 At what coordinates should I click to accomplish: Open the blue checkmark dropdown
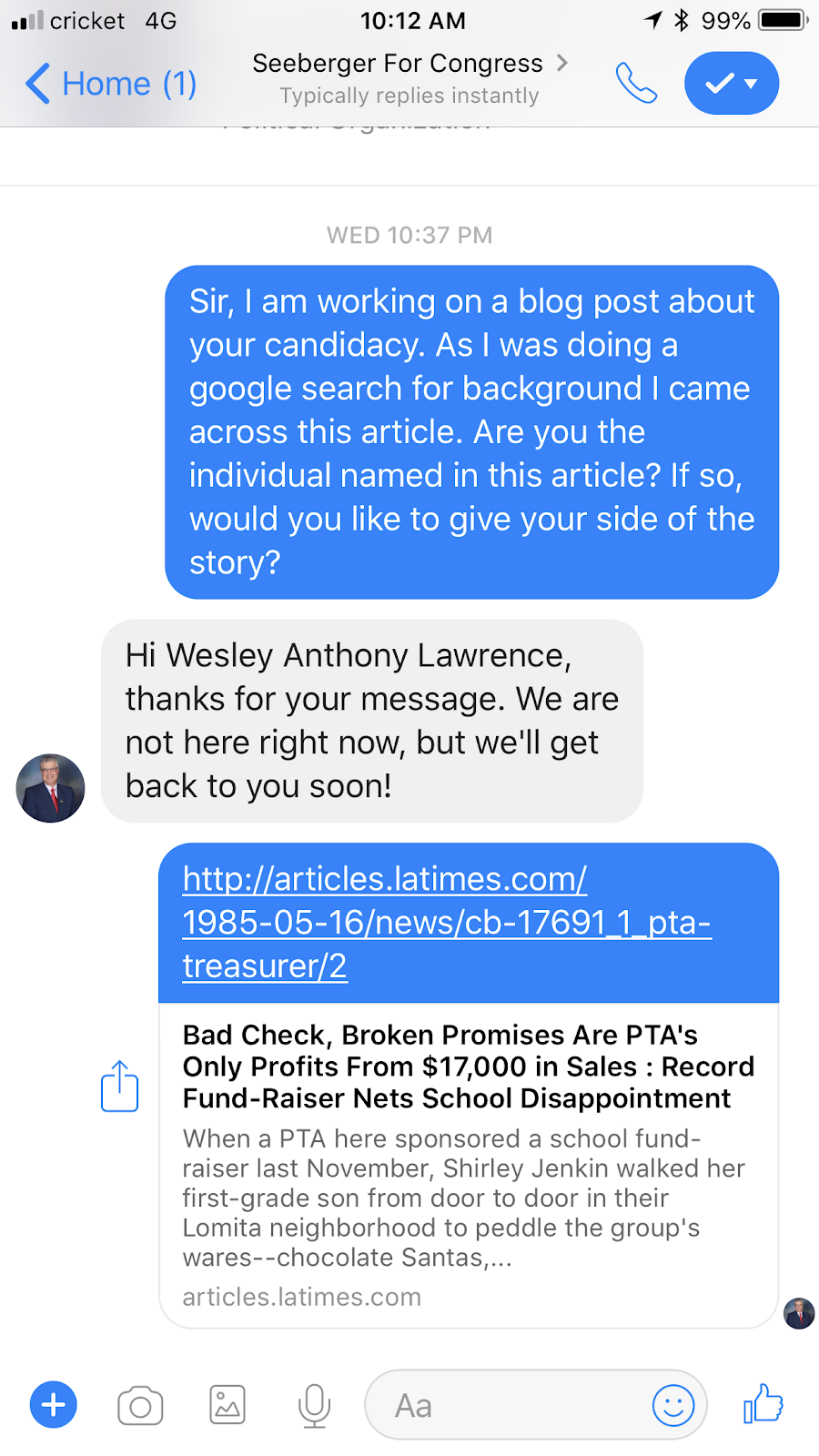click(731, 84)
